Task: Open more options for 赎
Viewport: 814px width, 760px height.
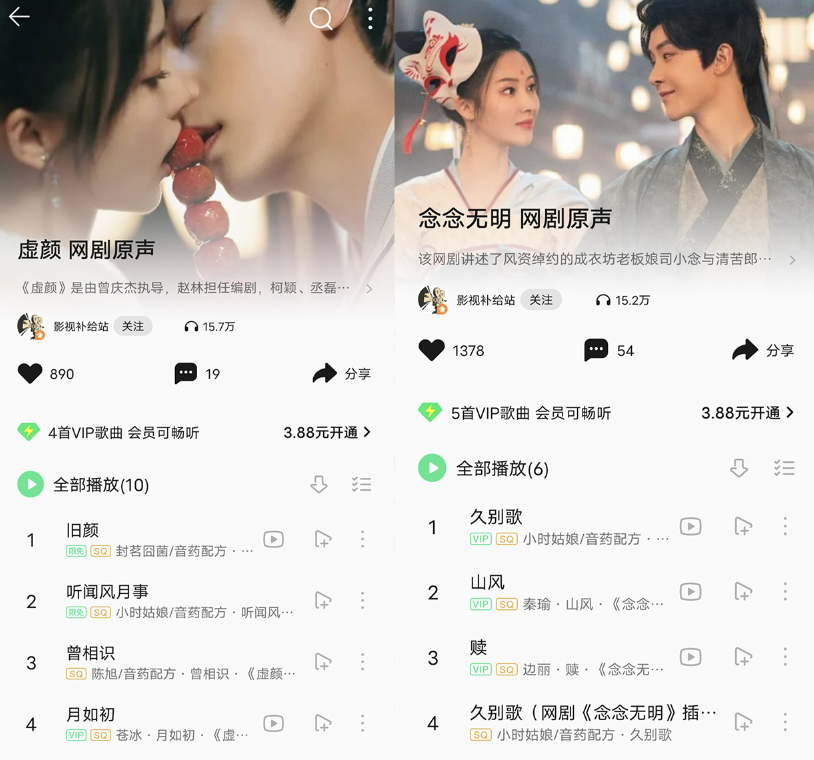Action: 785,657
